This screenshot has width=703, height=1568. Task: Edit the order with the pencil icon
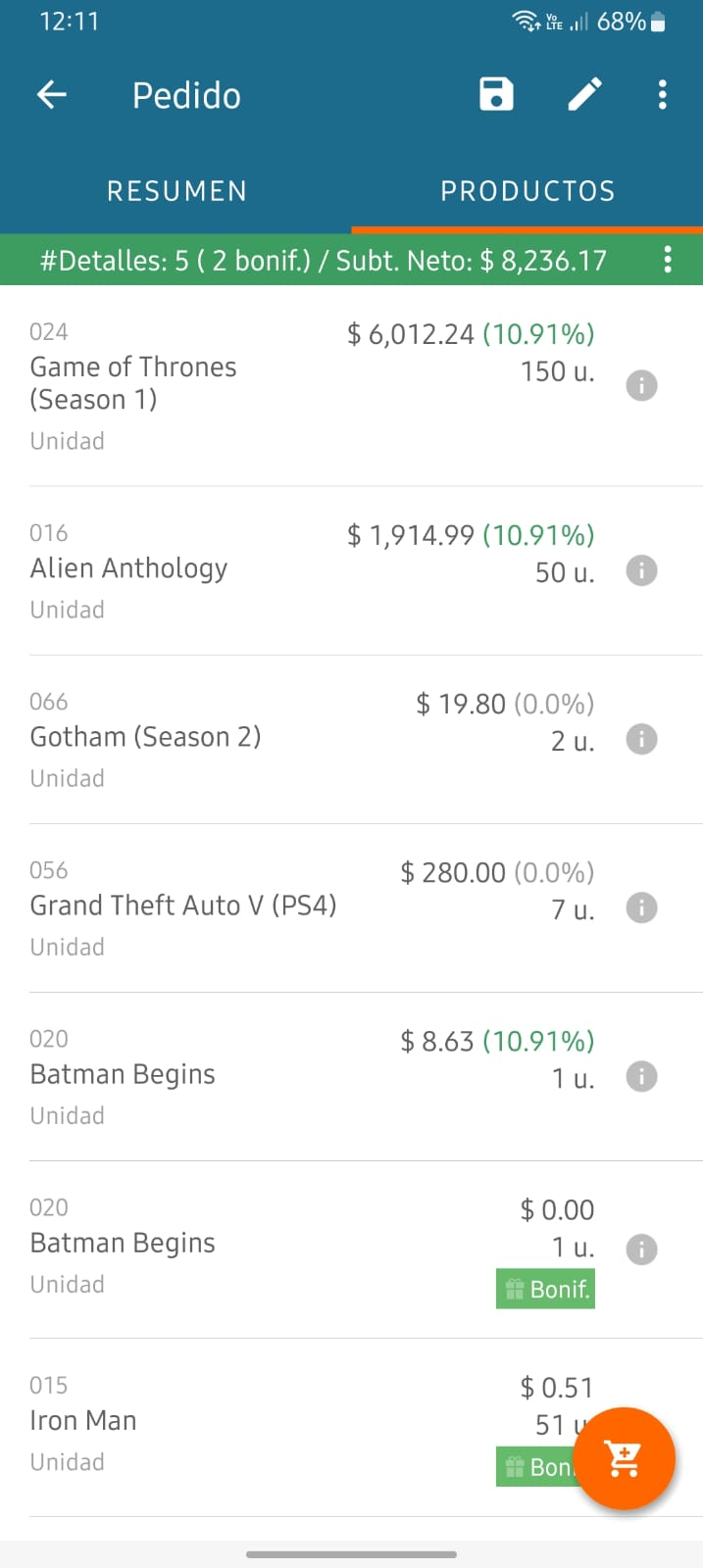585,95
